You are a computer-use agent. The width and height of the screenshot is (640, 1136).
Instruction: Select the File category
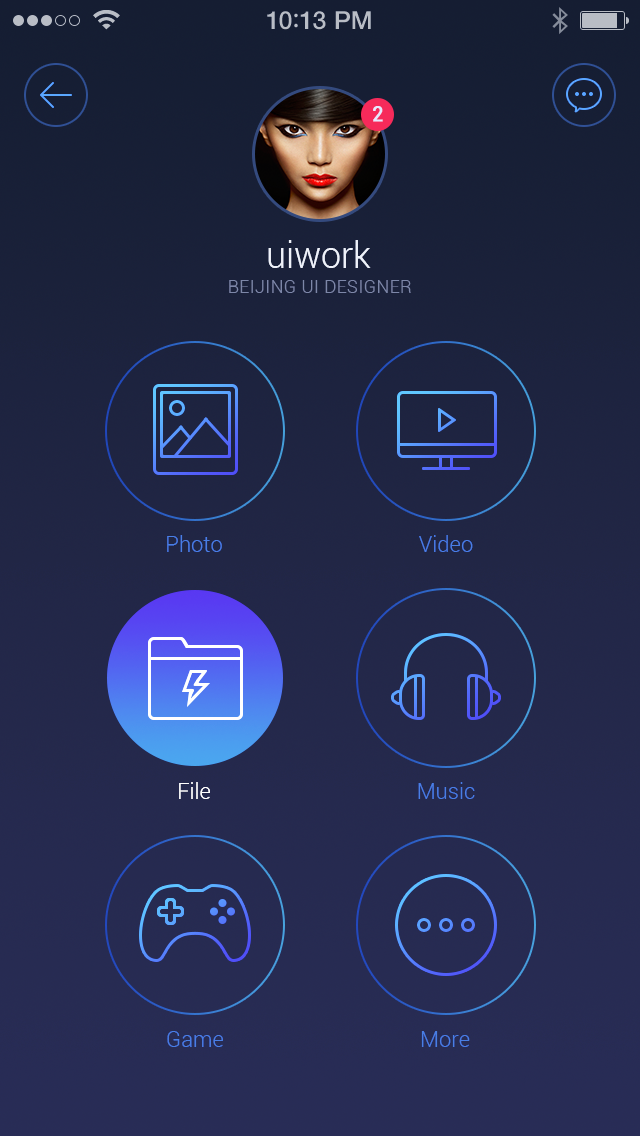[x=195, y=678]
